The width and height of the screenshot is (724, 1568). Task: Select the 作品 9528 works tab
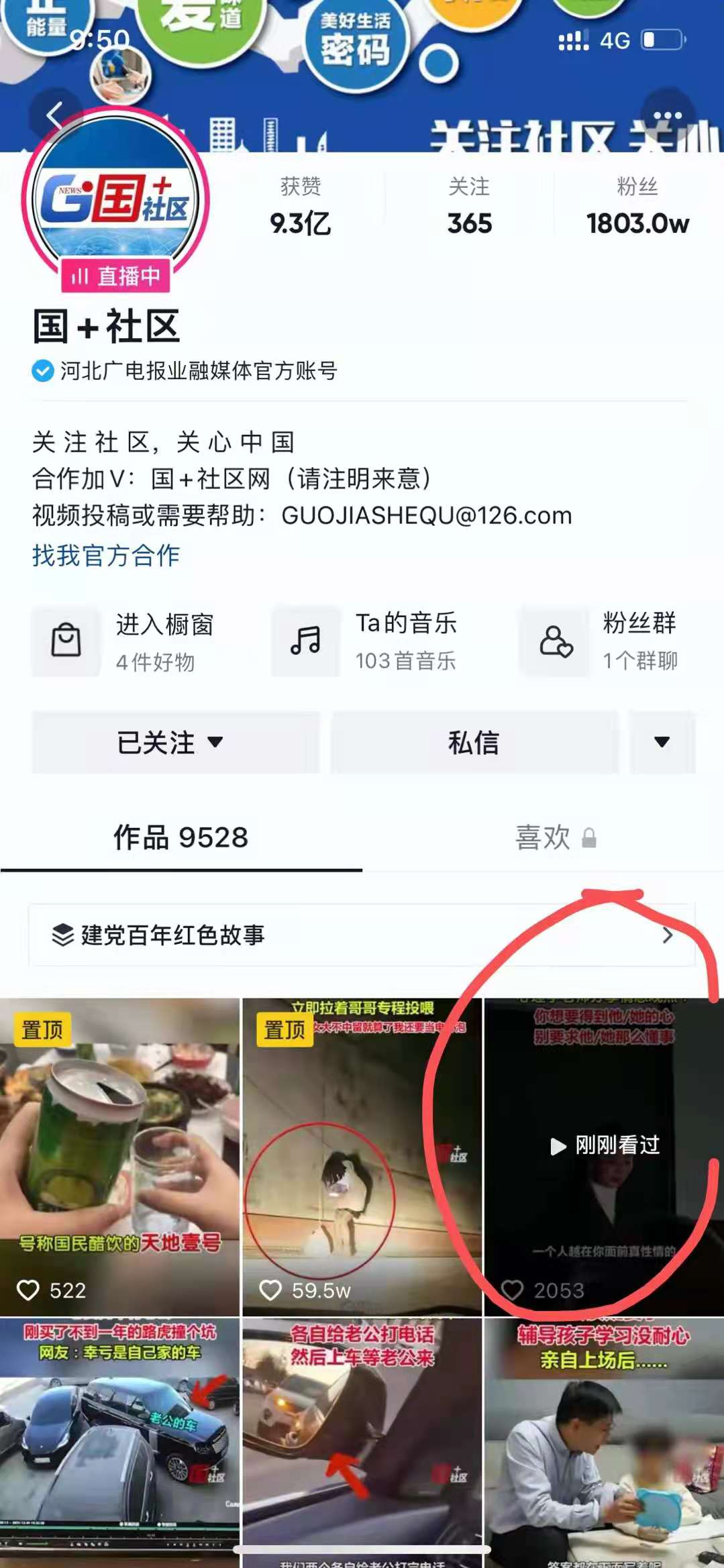coord(181,838)
